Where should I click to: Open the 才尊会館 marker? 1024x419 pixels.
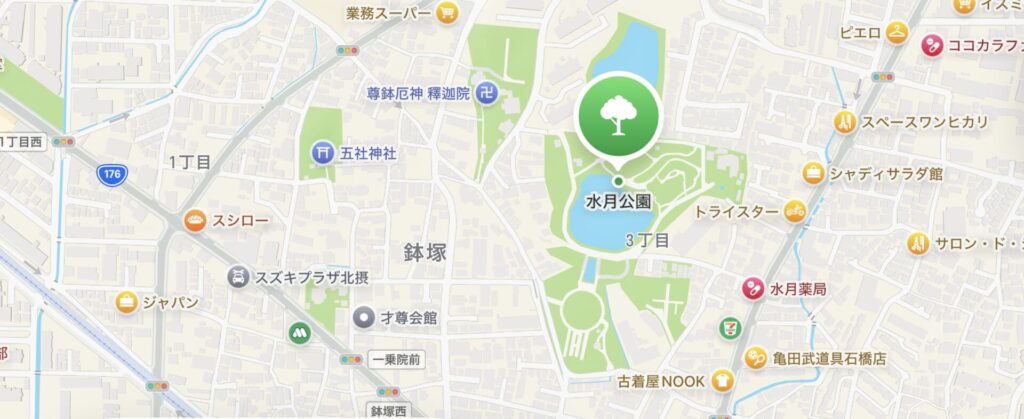coord(365,319)
